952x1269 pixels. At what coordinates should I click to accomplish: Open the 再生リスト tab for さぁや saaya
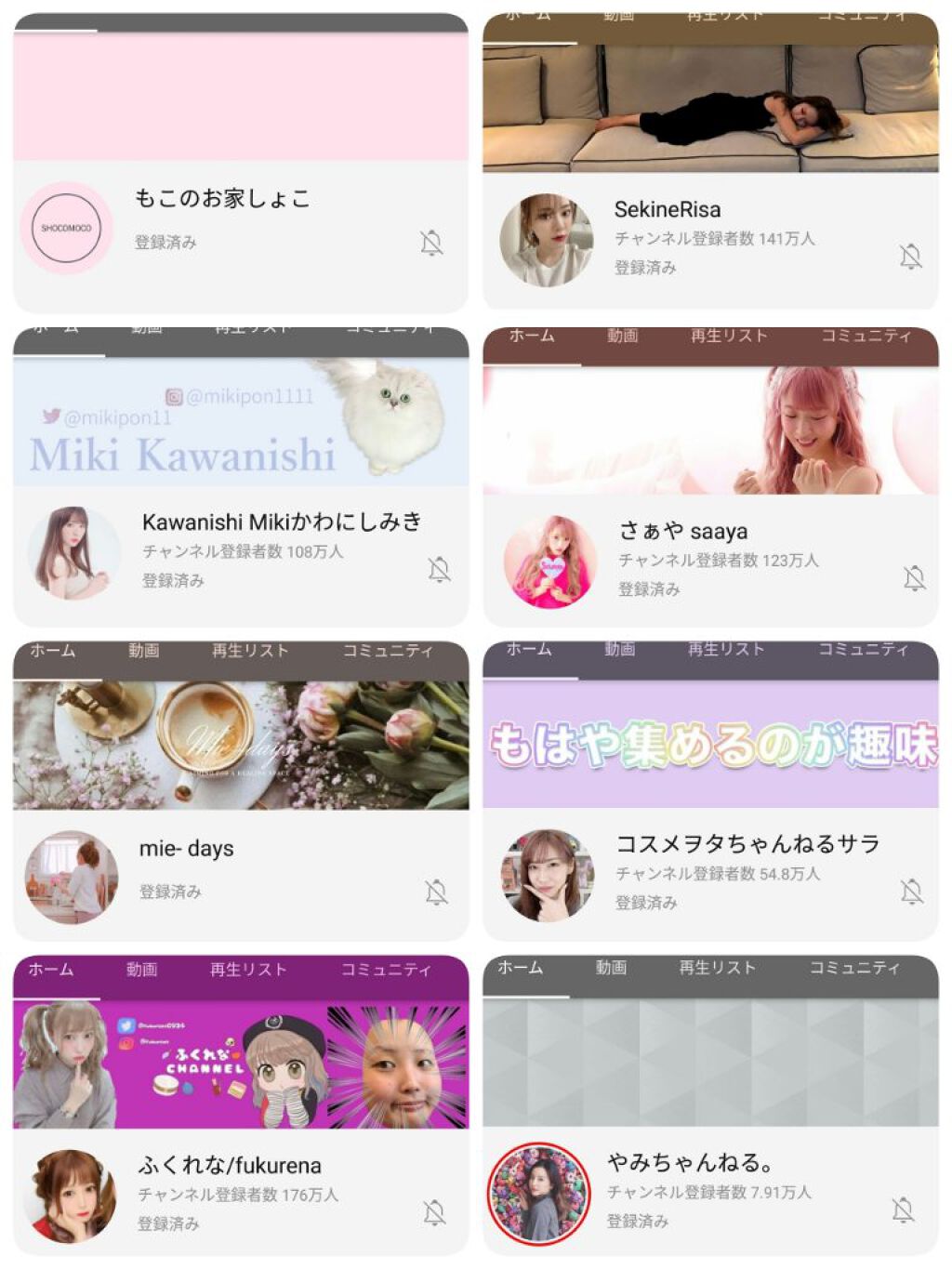pyautogui.click(x=730, y=337)
